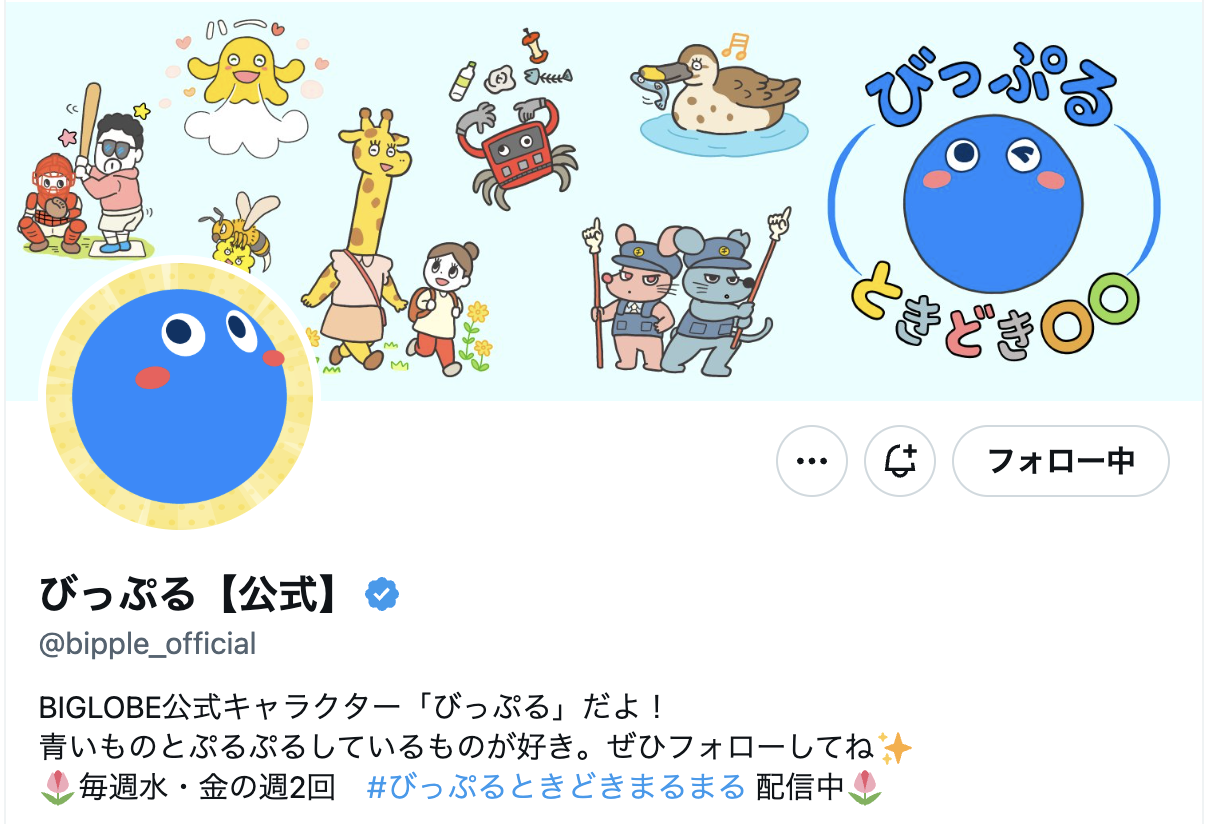The width and height of the screenshot is (1206, 824).
Task: Open the #びっぷるときどきまるまる hashtag link
Action: click(x=556, y=787)
